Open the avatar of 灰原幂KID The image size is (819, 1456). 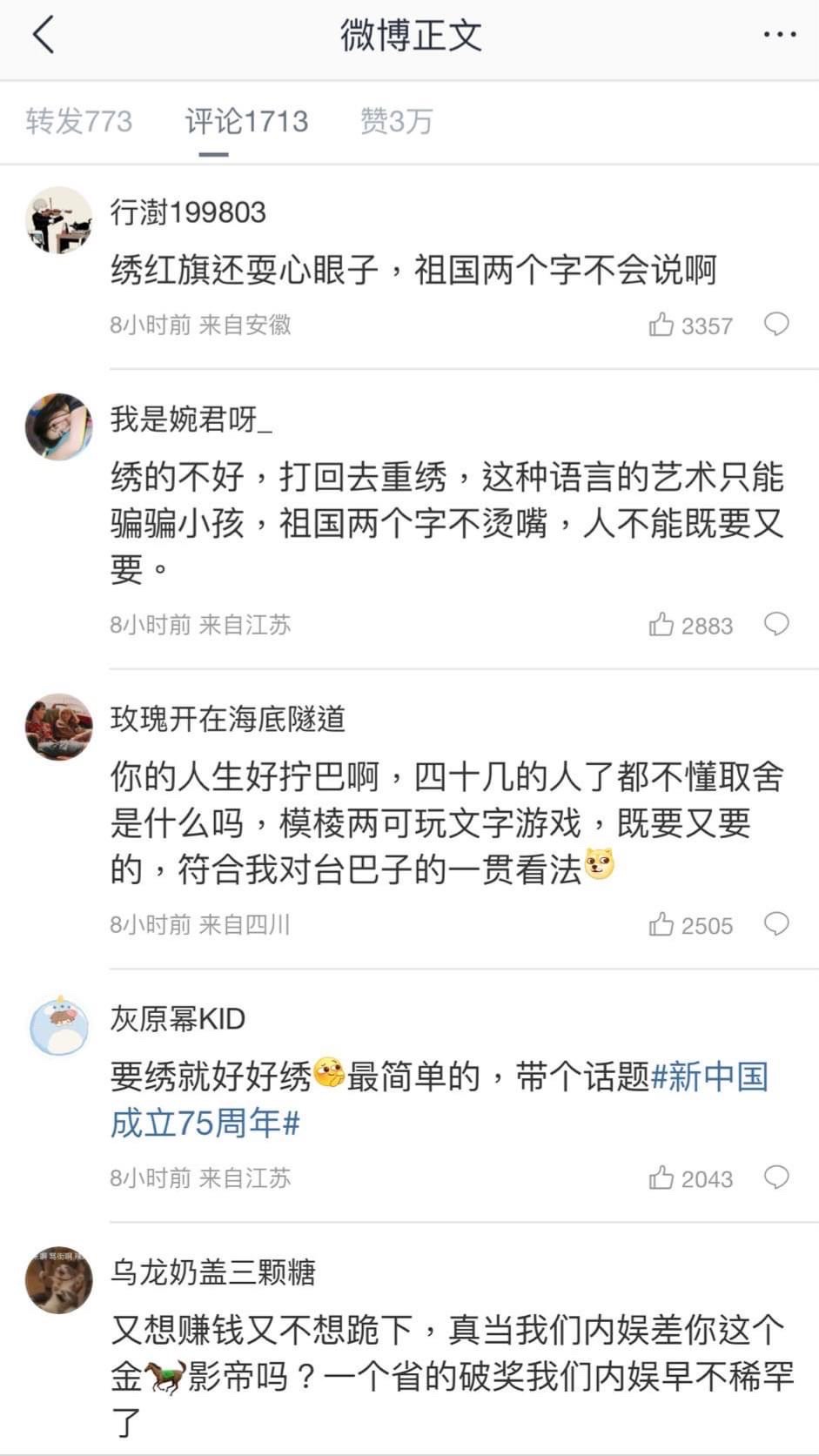click(x=59, y=1026)
